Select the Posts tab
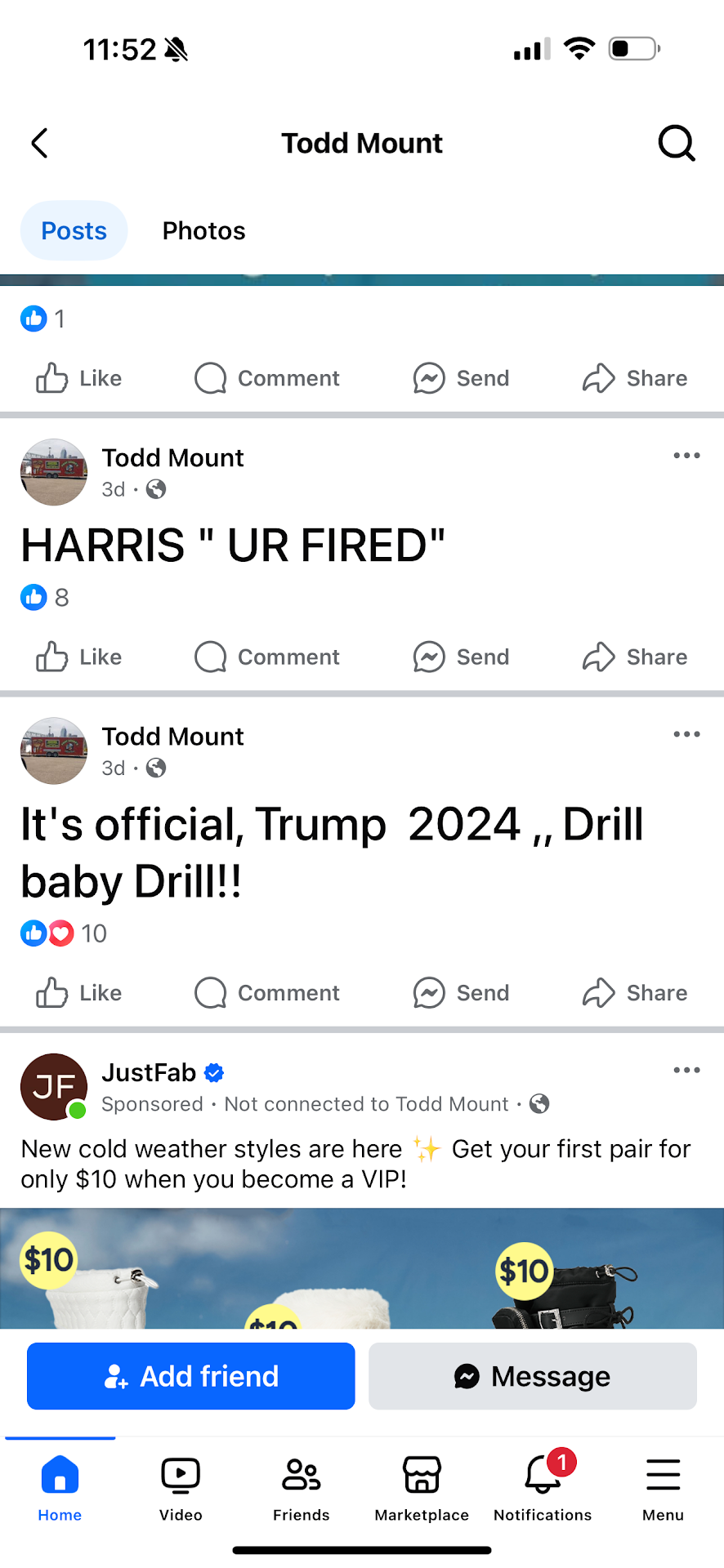 (74, 231)
